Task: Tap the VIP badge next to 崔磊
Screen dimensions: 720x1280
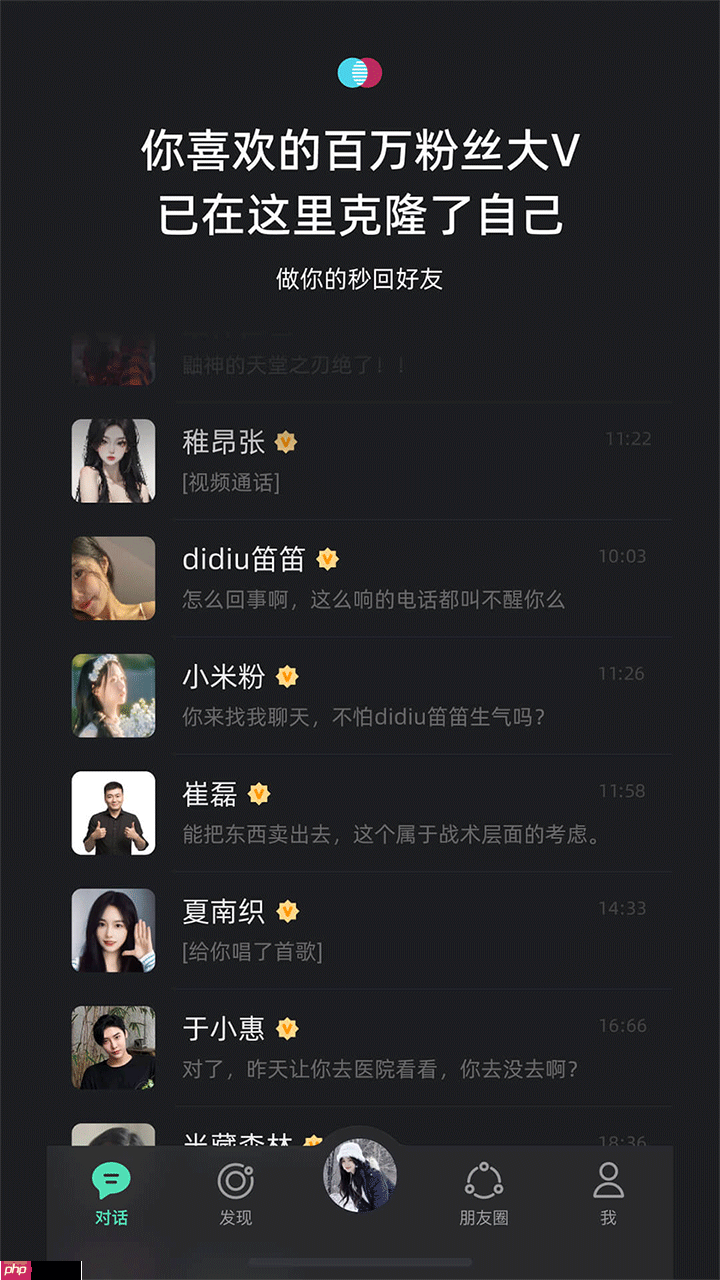Action: click(x=258, y=794)
